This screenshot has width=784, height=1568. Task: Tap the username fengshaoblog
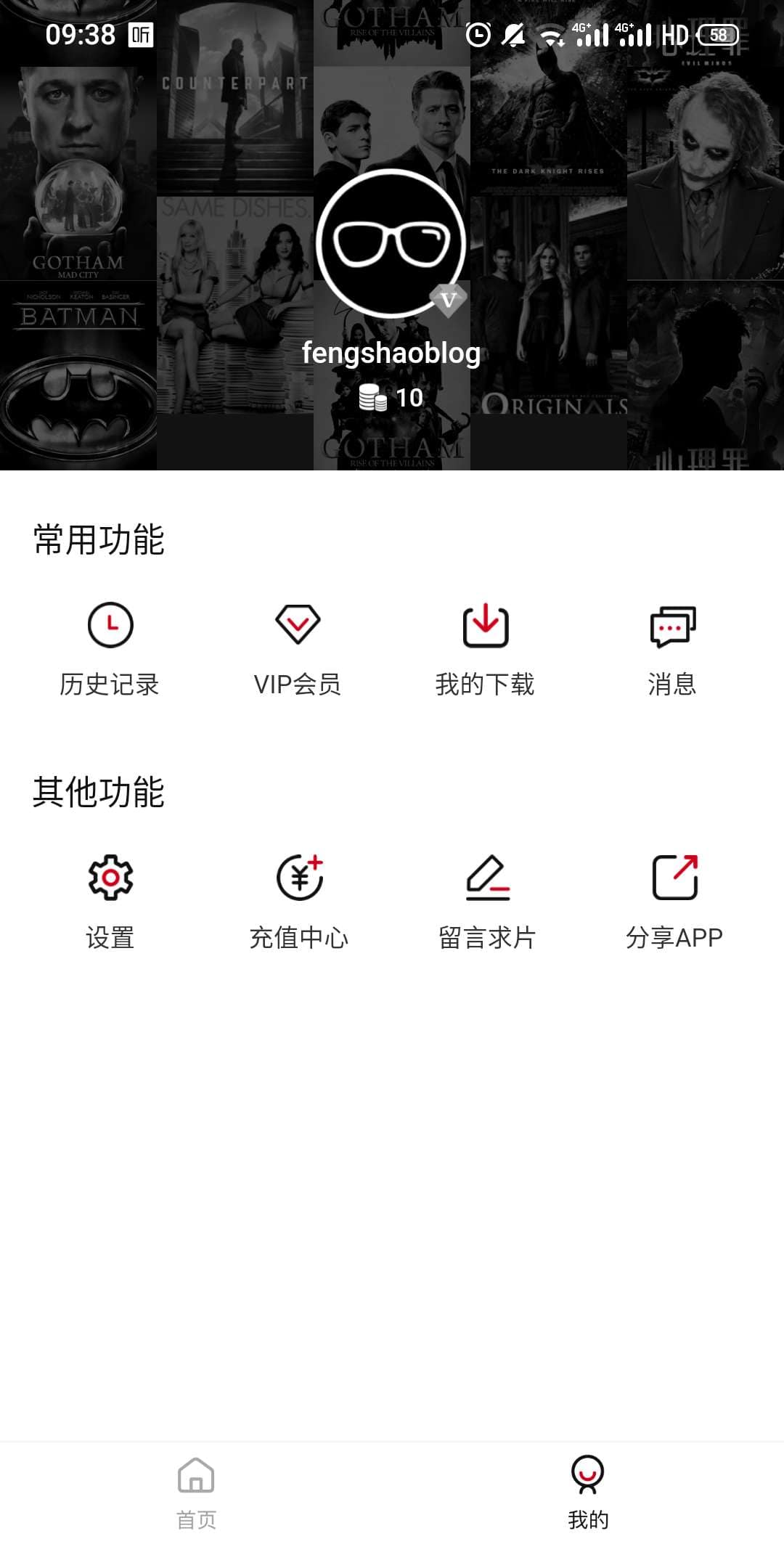[392, 354]
